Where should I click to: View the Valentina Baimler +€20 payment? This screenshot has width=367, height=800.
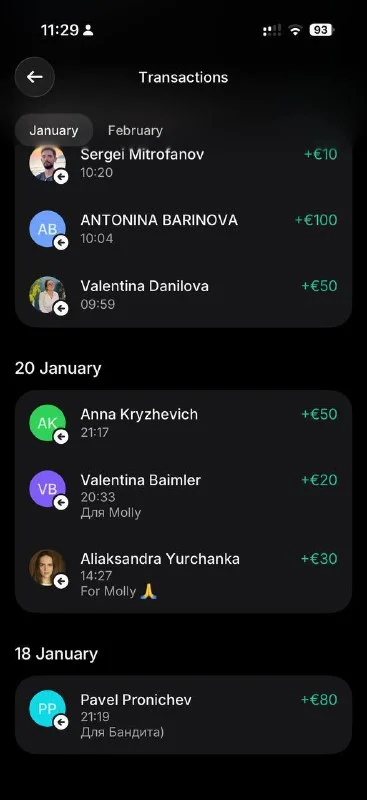[183, 495]
